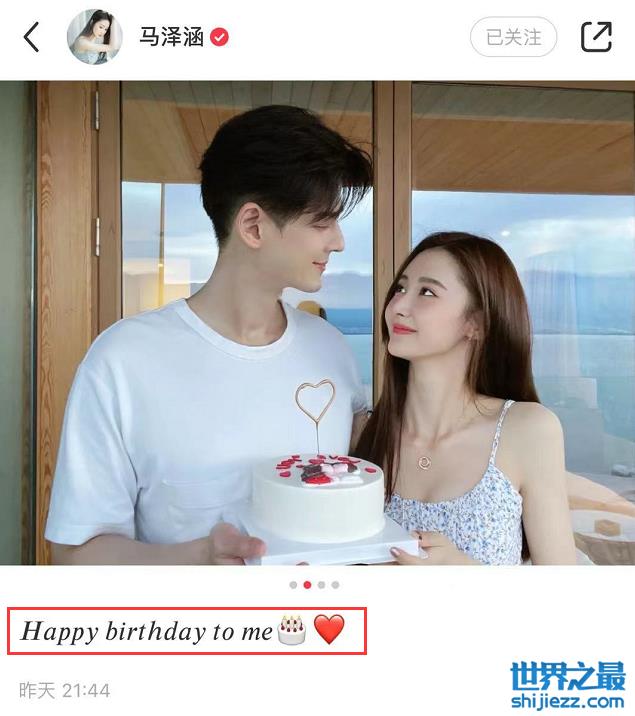The width and height of the screenshot is (635, 716).
Task: Share this post via share icon
Action: pos(595,37)
